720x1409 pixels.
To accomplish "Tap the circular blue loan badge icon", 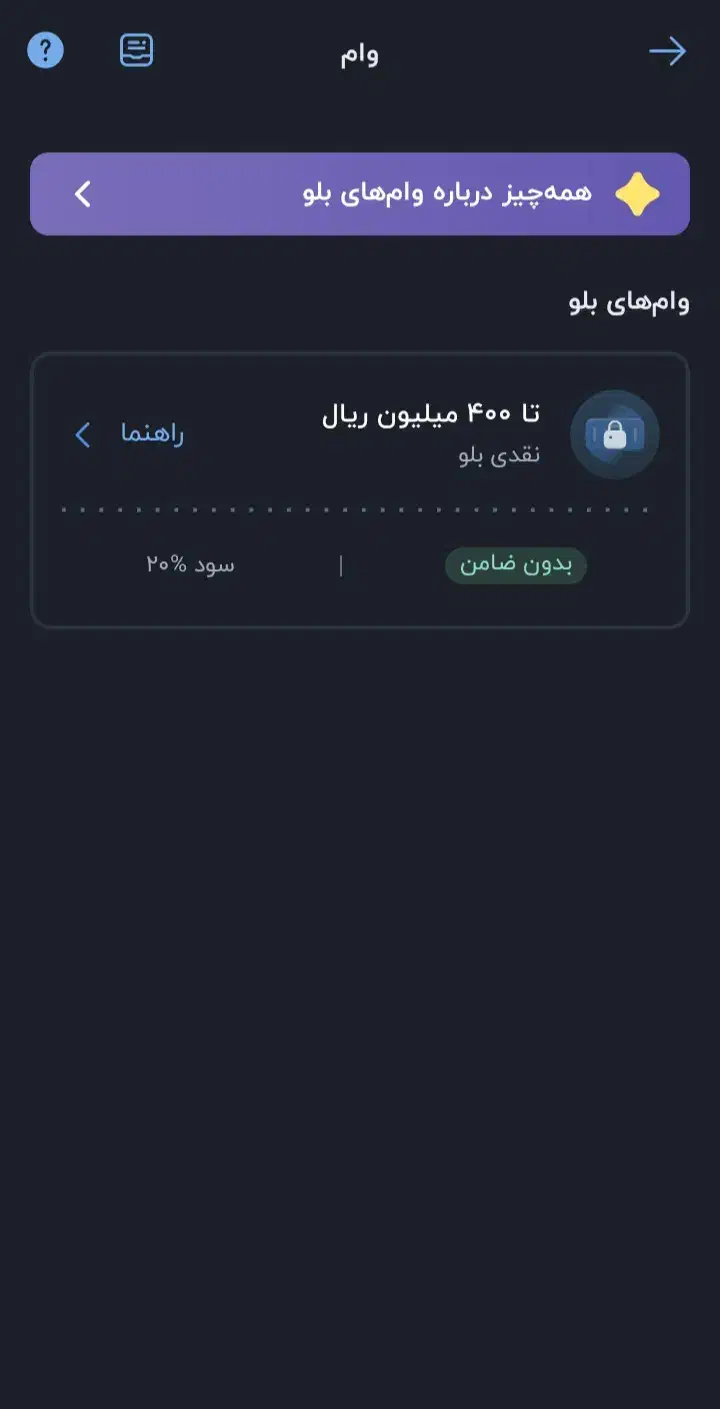I will tap(614, 433).
